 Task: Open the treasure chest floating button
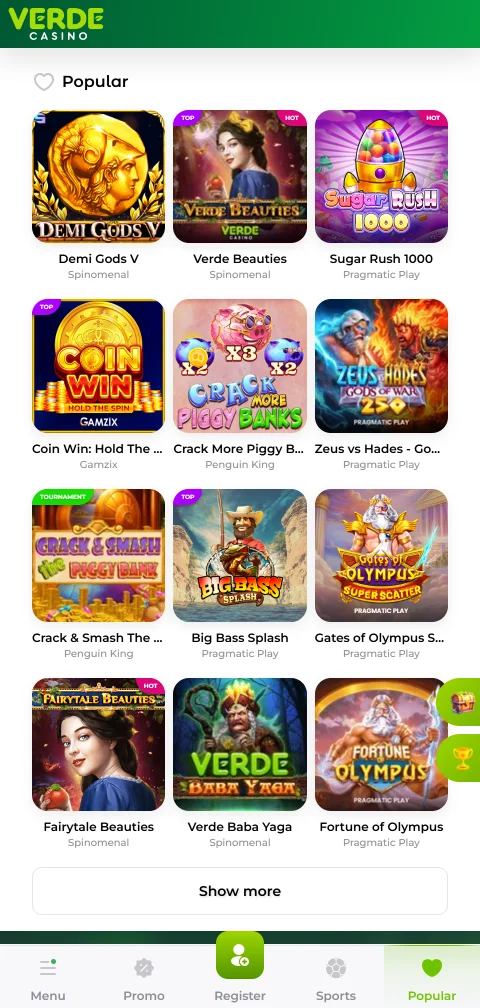460,702
